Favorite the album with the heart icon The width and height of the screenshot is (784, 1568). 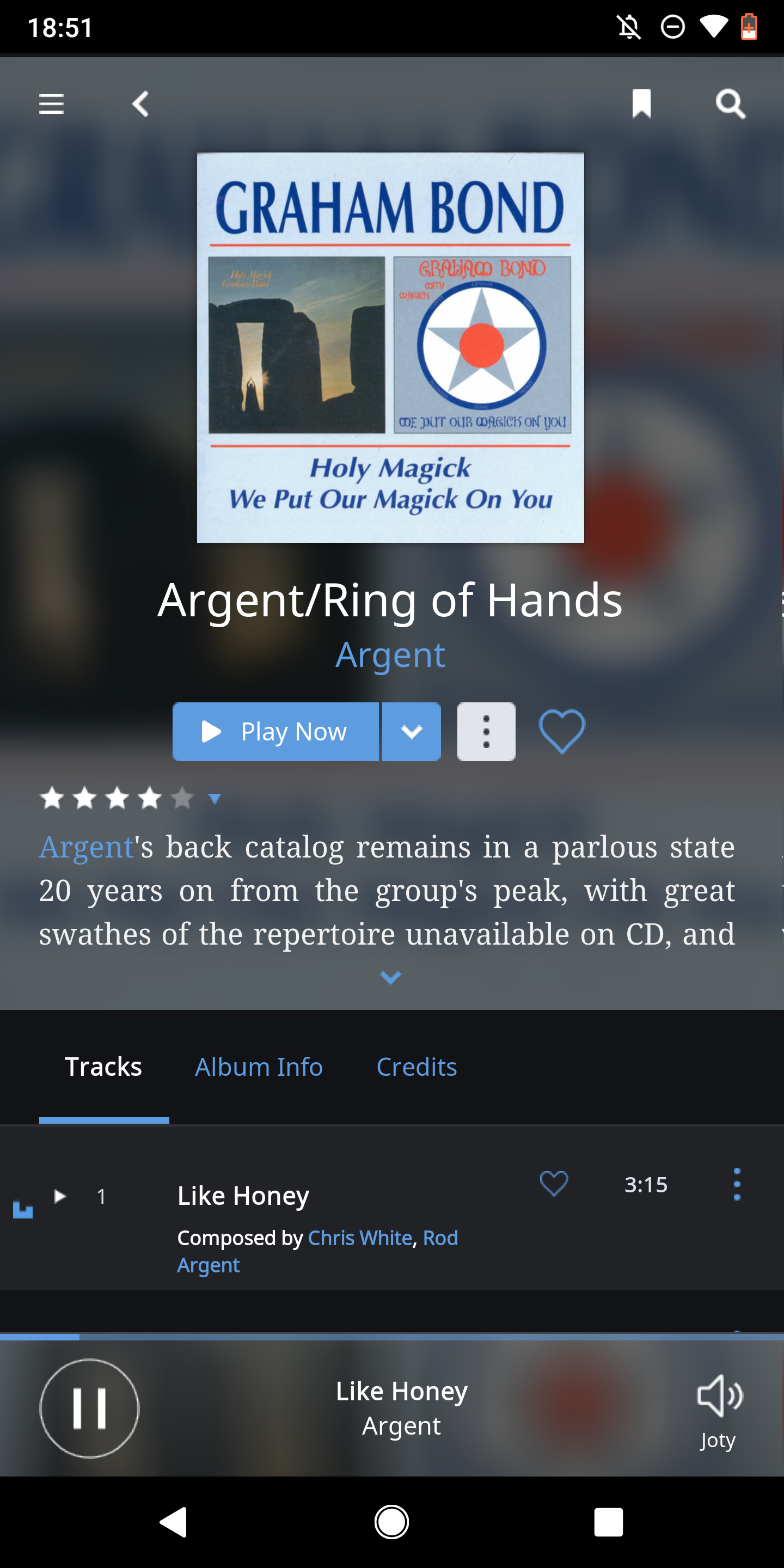(562, 732)
